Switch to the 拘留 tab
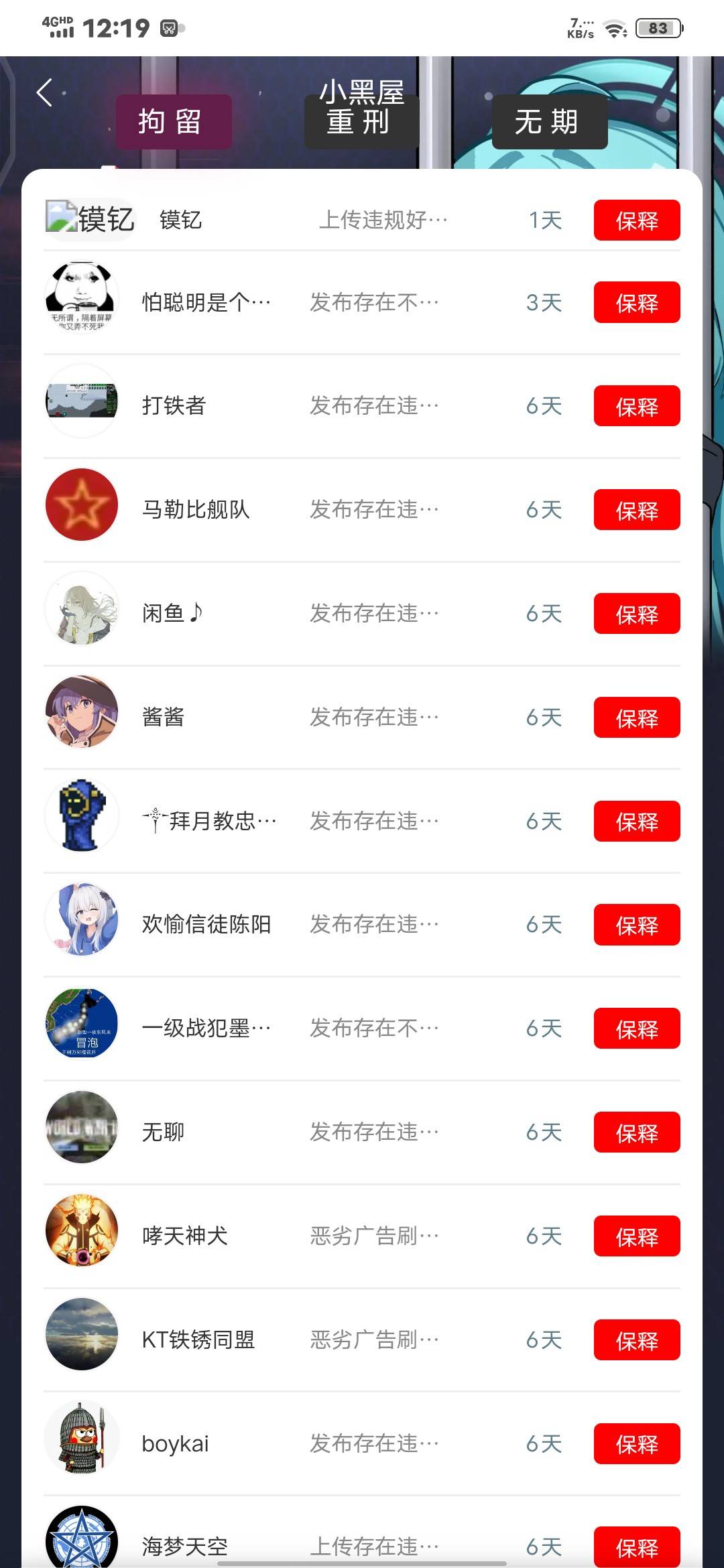This screenshot has width=724, height=1568. coord(174,122)
